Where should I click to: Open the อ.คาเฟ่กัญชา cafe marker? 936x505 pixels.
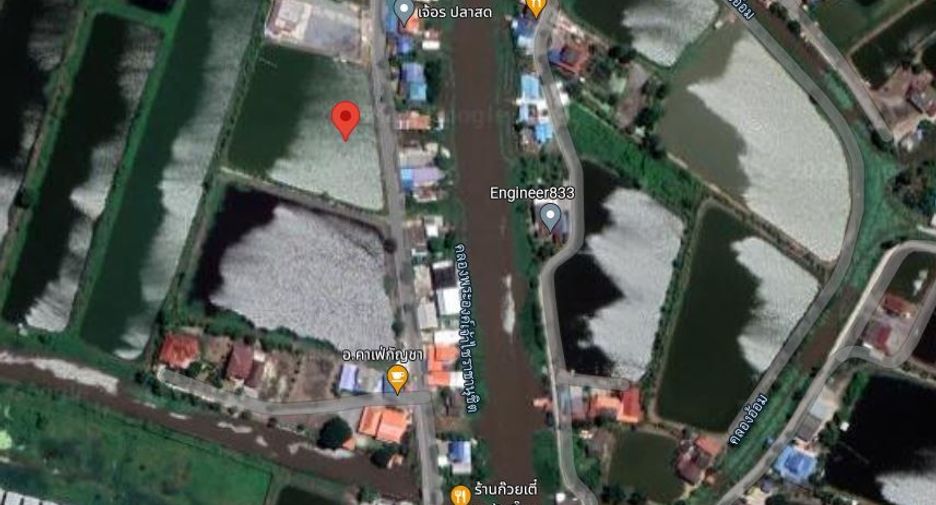point(398,378)
